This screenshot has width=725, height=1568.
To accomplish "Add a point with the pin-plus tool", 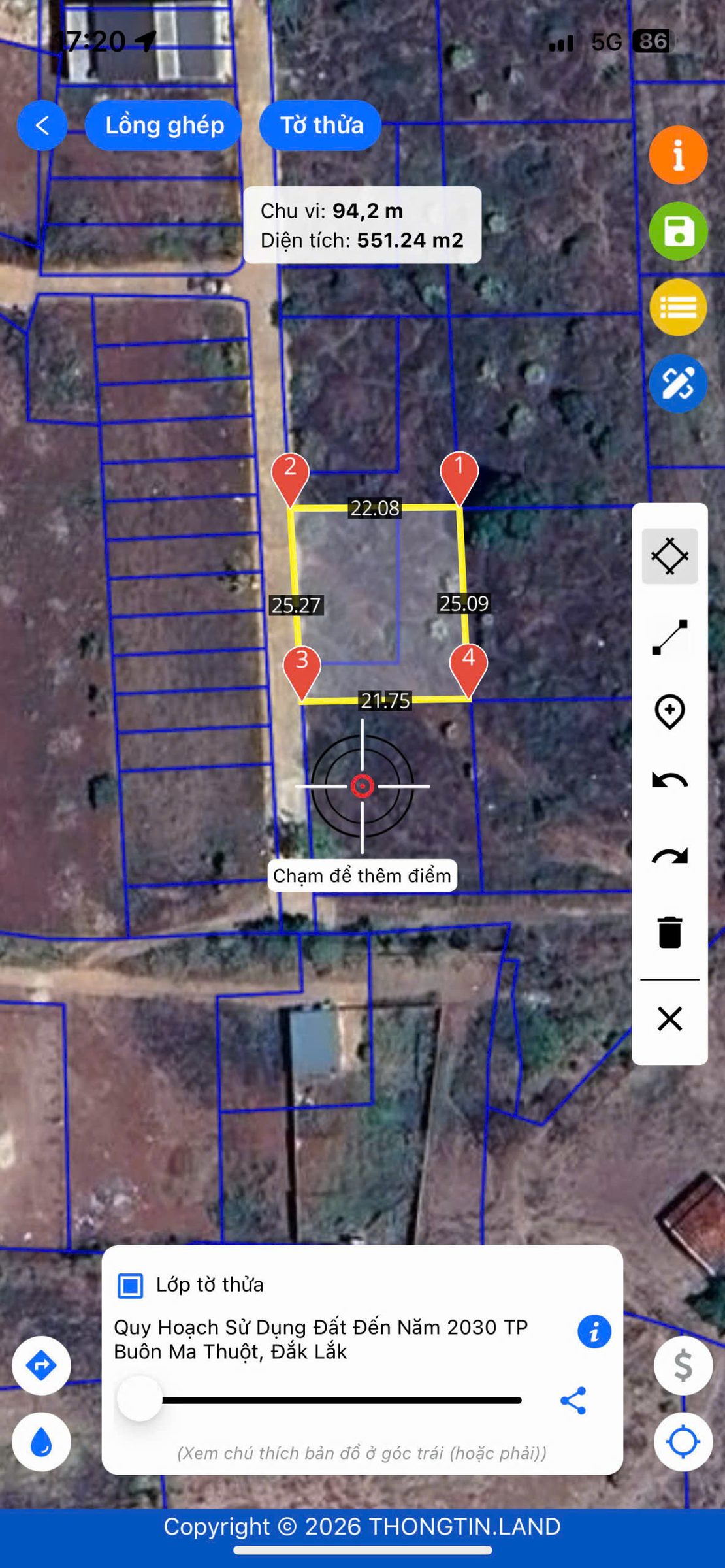I will pyautogui.click(x=669, y=711).
